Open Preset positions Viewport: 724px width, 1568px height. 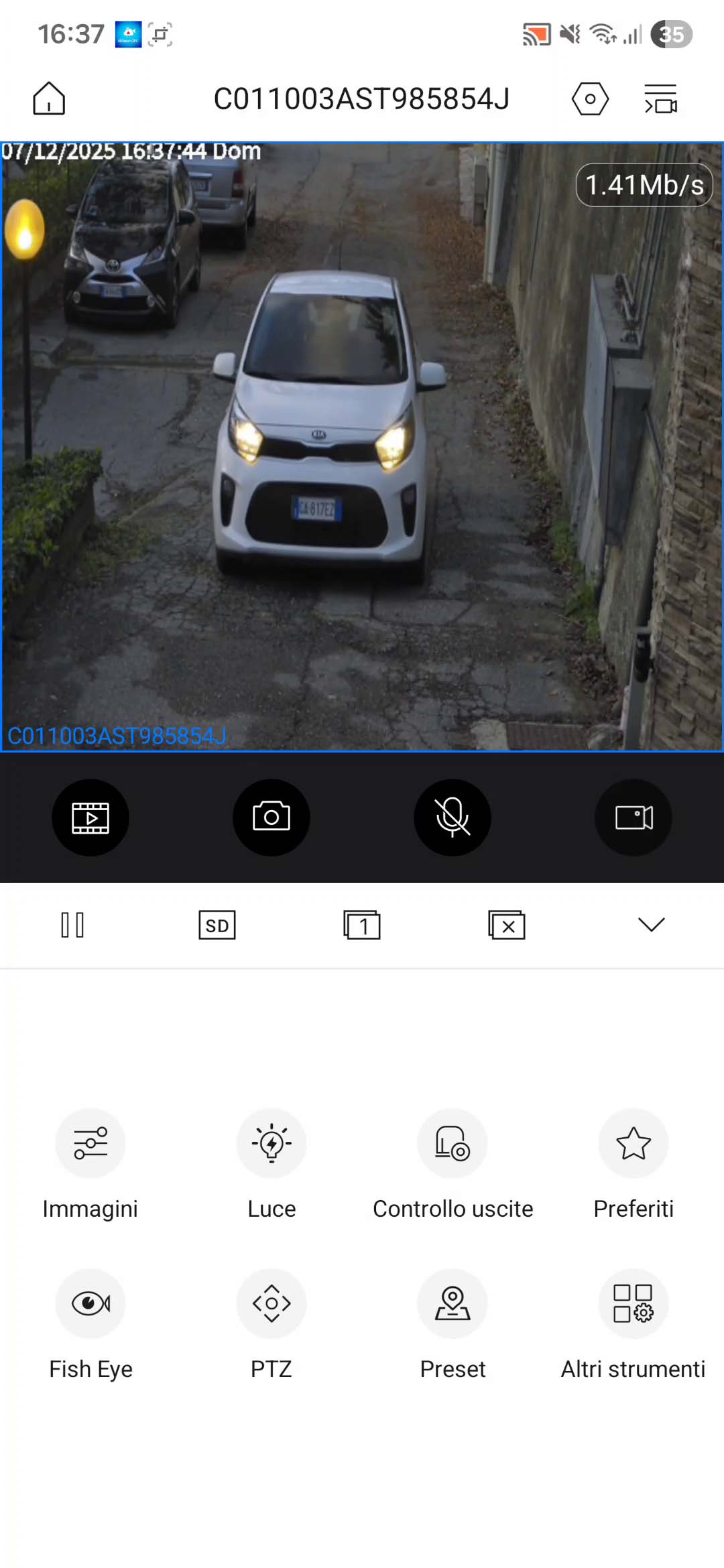pyautogui.click(x=452, y=1303)
